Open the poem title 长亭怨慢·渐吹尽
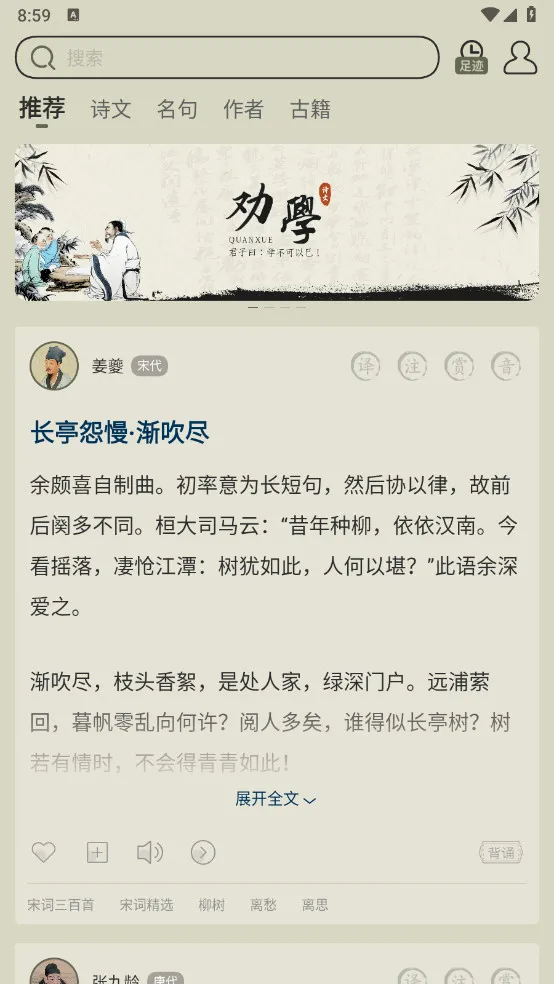Image resolution: width=554 pixels, height=984 pixels. pos(120,433)
